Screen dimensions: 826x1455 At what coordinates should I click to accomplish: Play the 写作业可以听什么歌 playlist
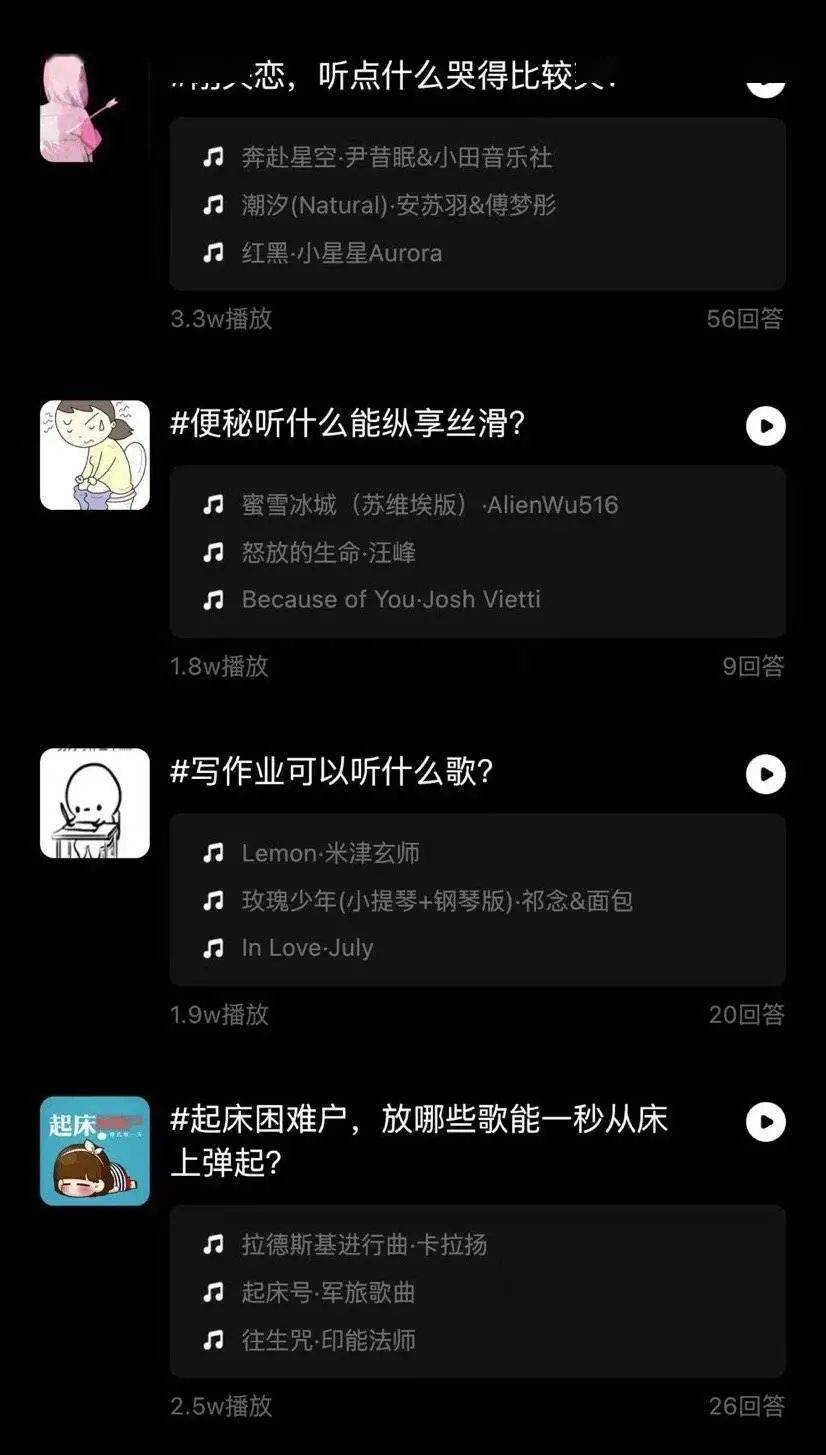click(766, 774)
